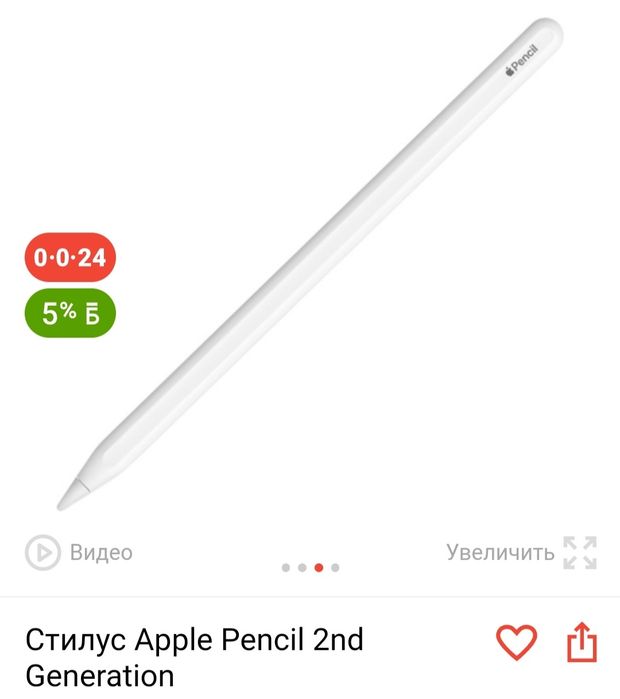The image size is (620, 699).
Task: Tap the 0-0-24 installment badge
Action: 70,258
